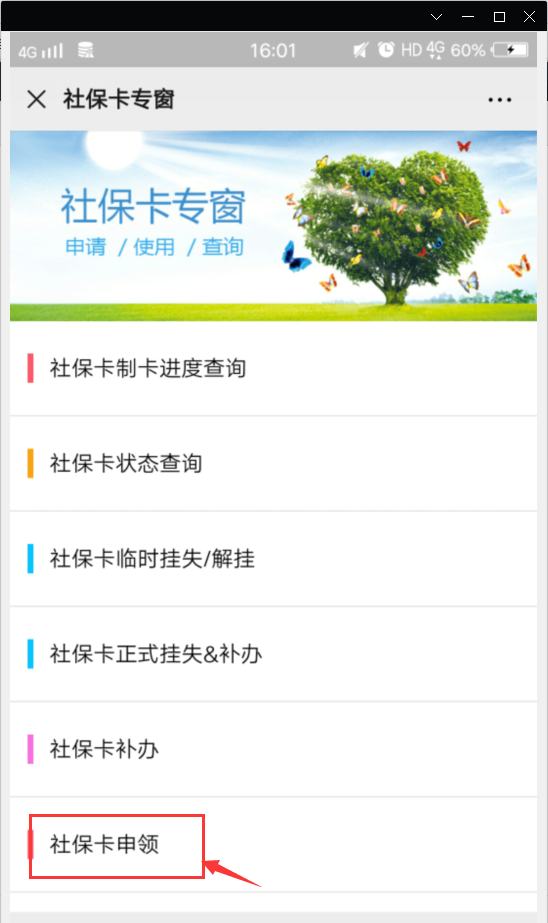This screenshot has height=923, width=548.
Task: Minimize the emulator window
Action: click(468, 16)
